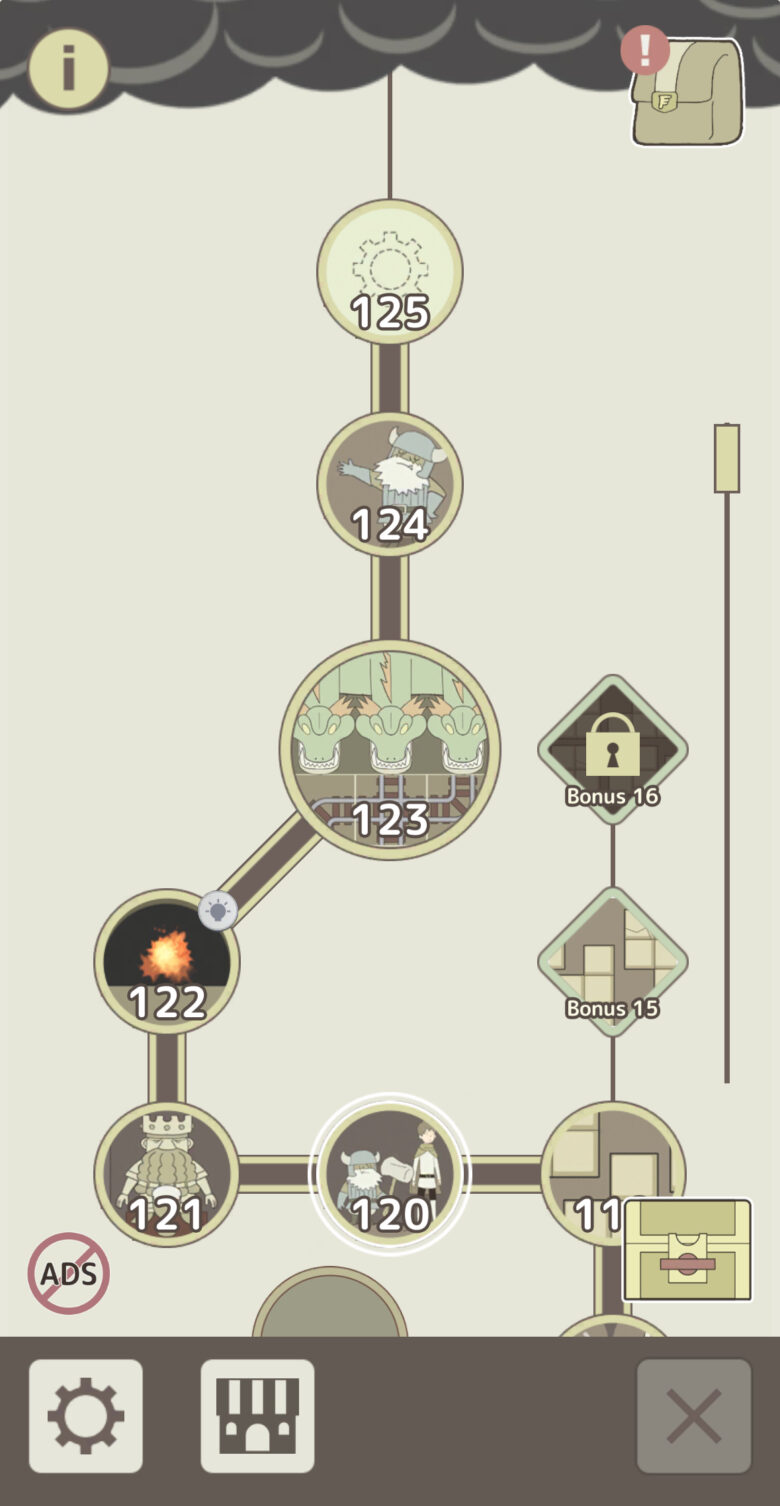
Task: Open the Bonus 15 stage
Action: [613, 961]
